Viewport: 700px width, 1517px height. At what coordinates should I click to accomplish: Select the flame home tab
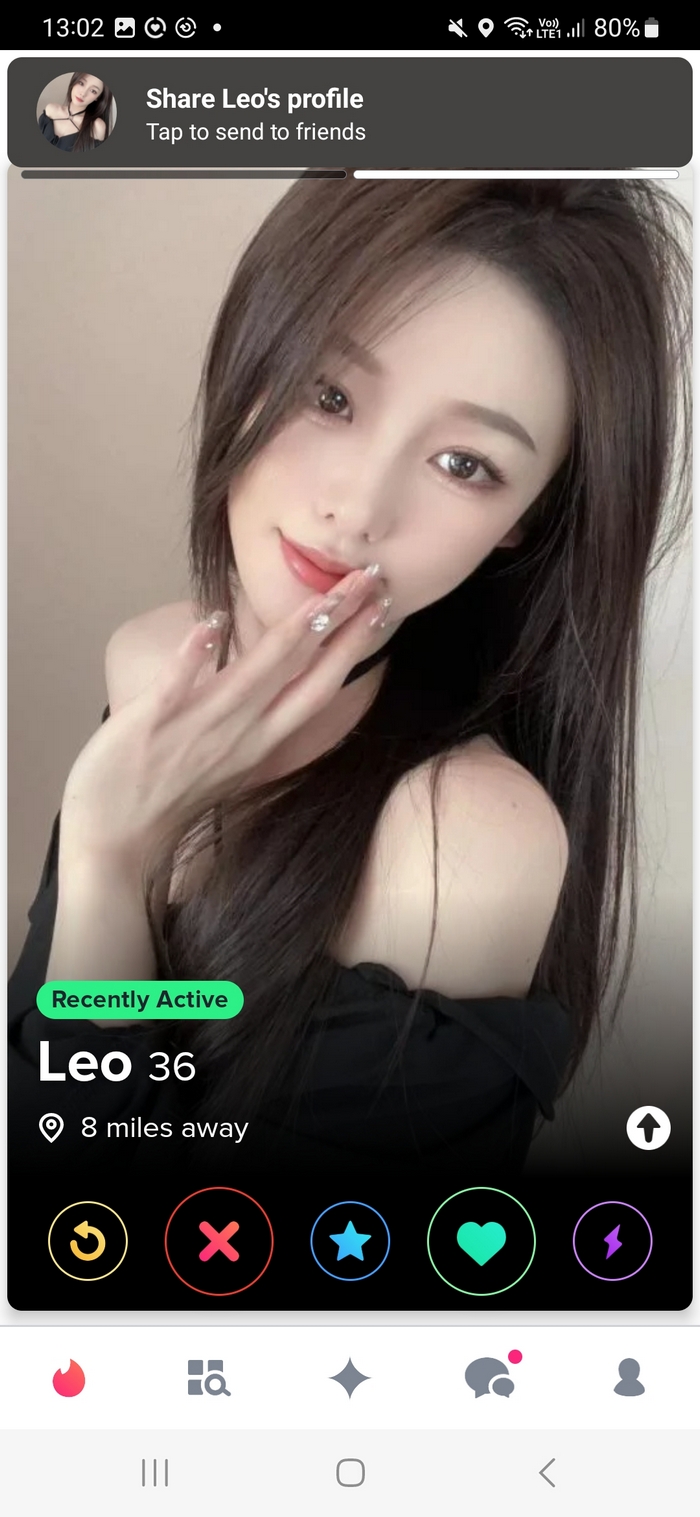pyautogui.click(x=69, y=1378)
